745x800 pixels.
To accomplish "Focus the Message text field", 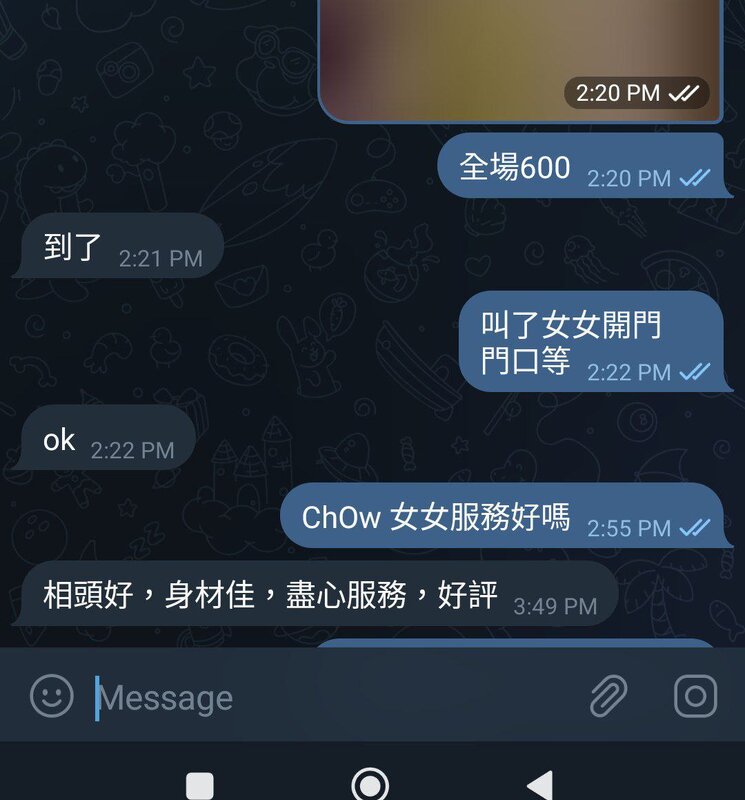I will [330, 697].
